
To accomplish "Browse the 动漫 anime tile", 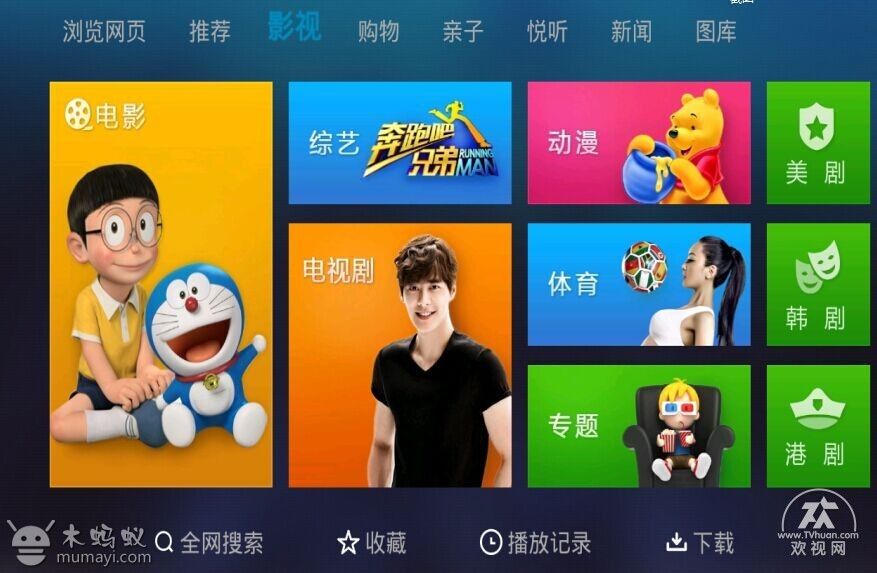I will (x=639, y=143).
